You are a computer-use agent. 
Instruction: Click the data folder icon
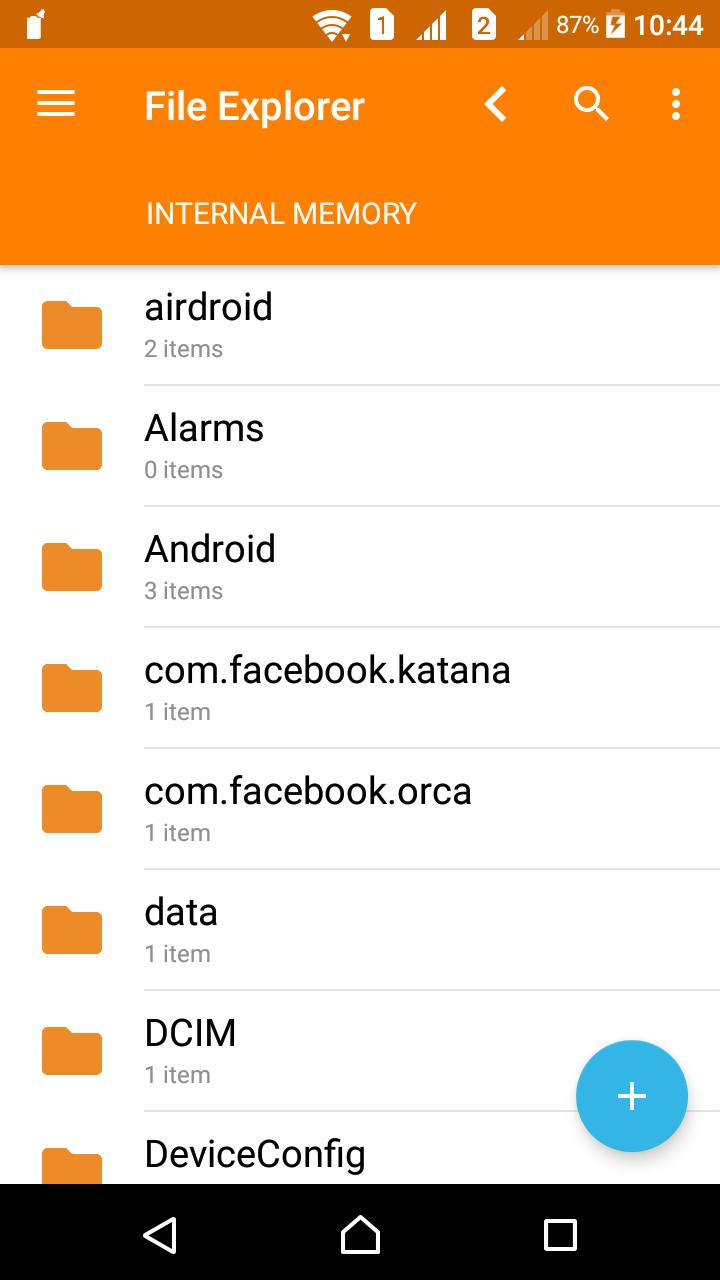(71, 929)
